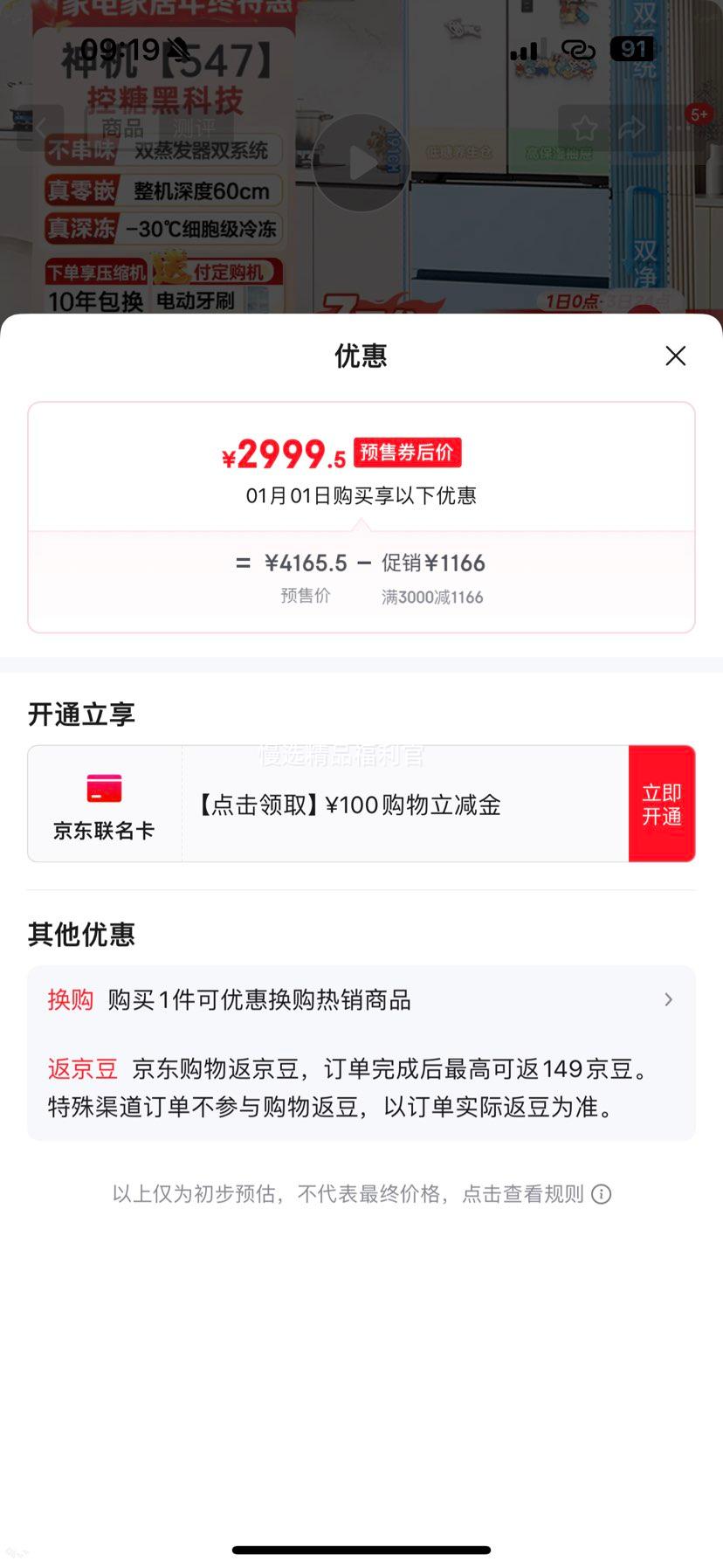Tap 立即开通 to activate the card
Image resolution: width=723 pixels, height=1568 pixels.
[662, 803]
